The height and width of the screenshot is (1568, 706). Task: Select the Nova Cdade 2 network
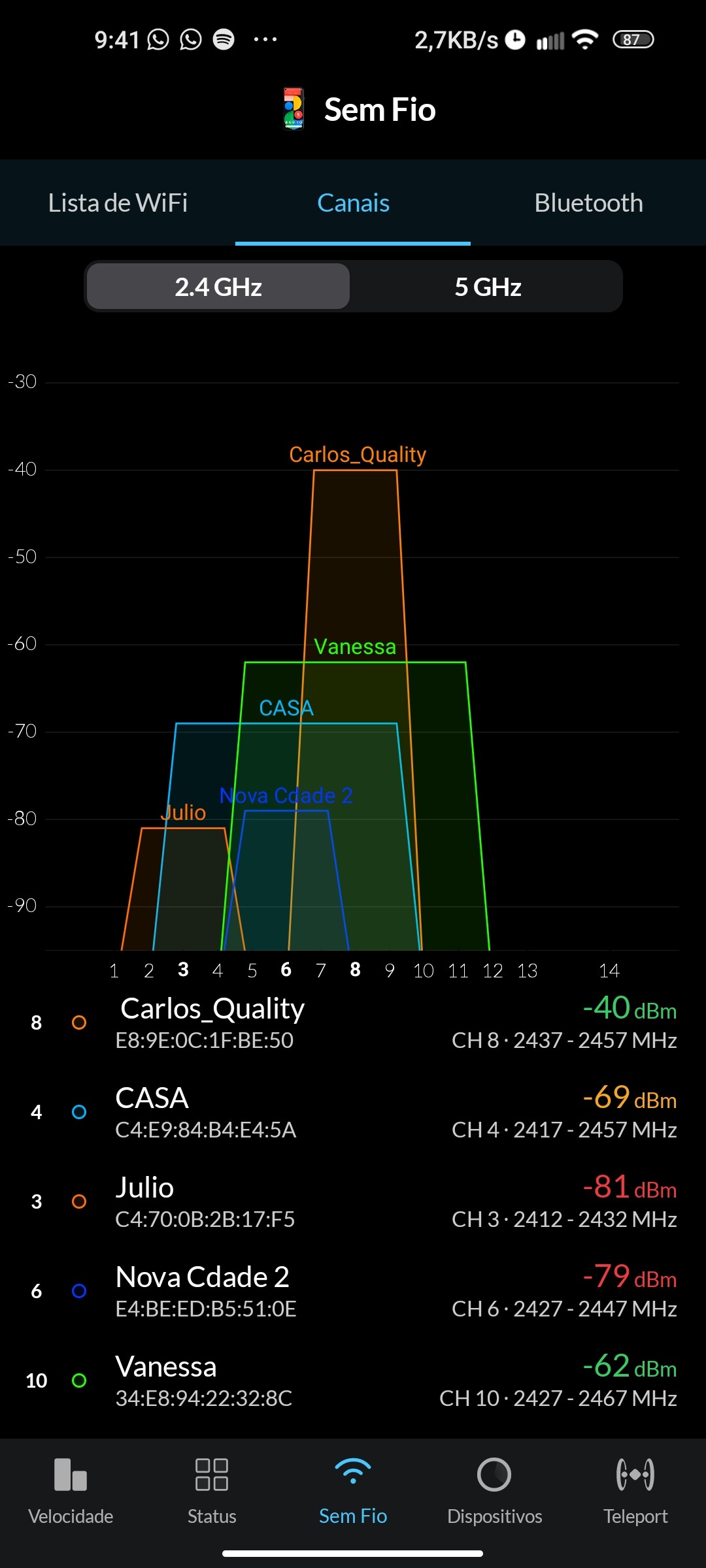pos(353,1292)
